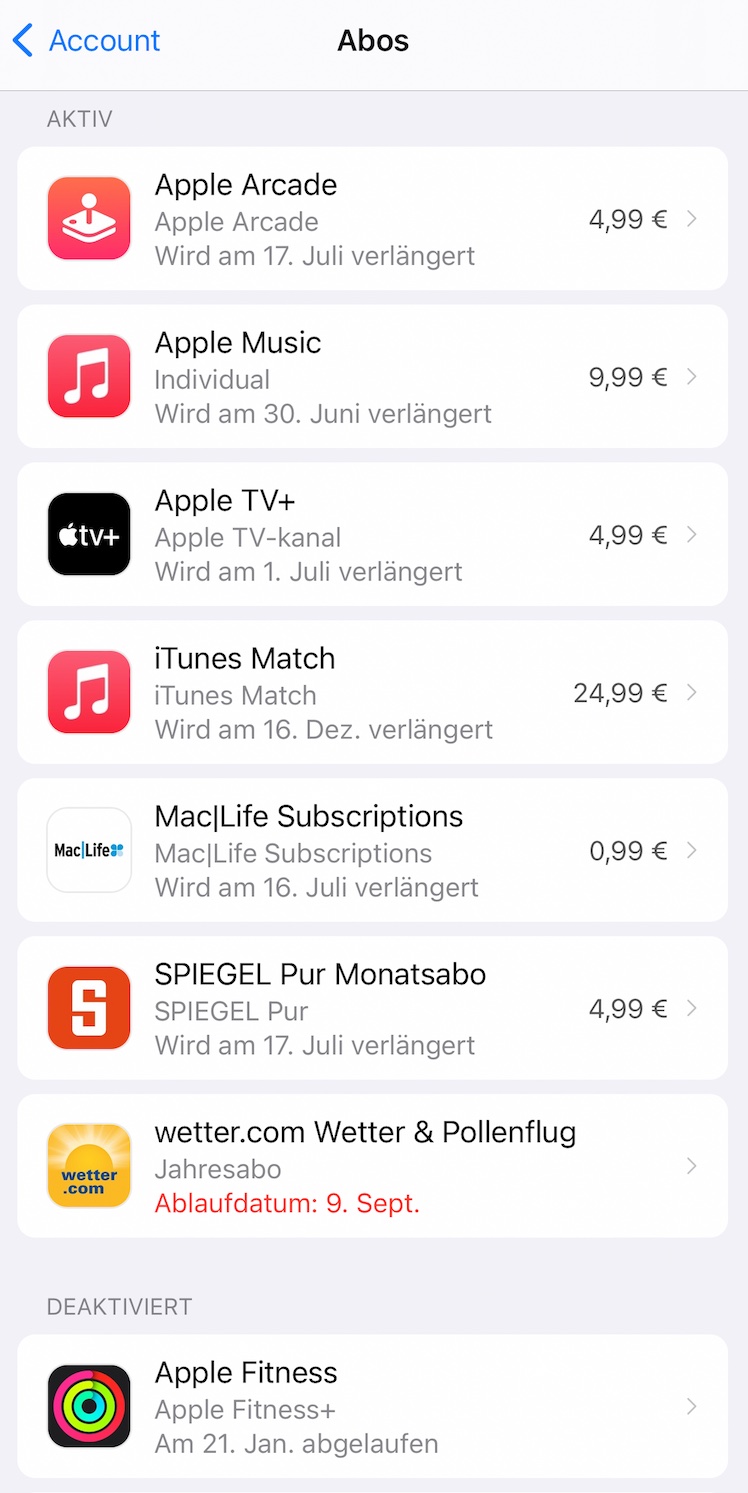The width and height of the screenshot is (748, 1493).
Task: Open wetter.com Wetter & Pollenflug subscription
Action: [372, 1167]
